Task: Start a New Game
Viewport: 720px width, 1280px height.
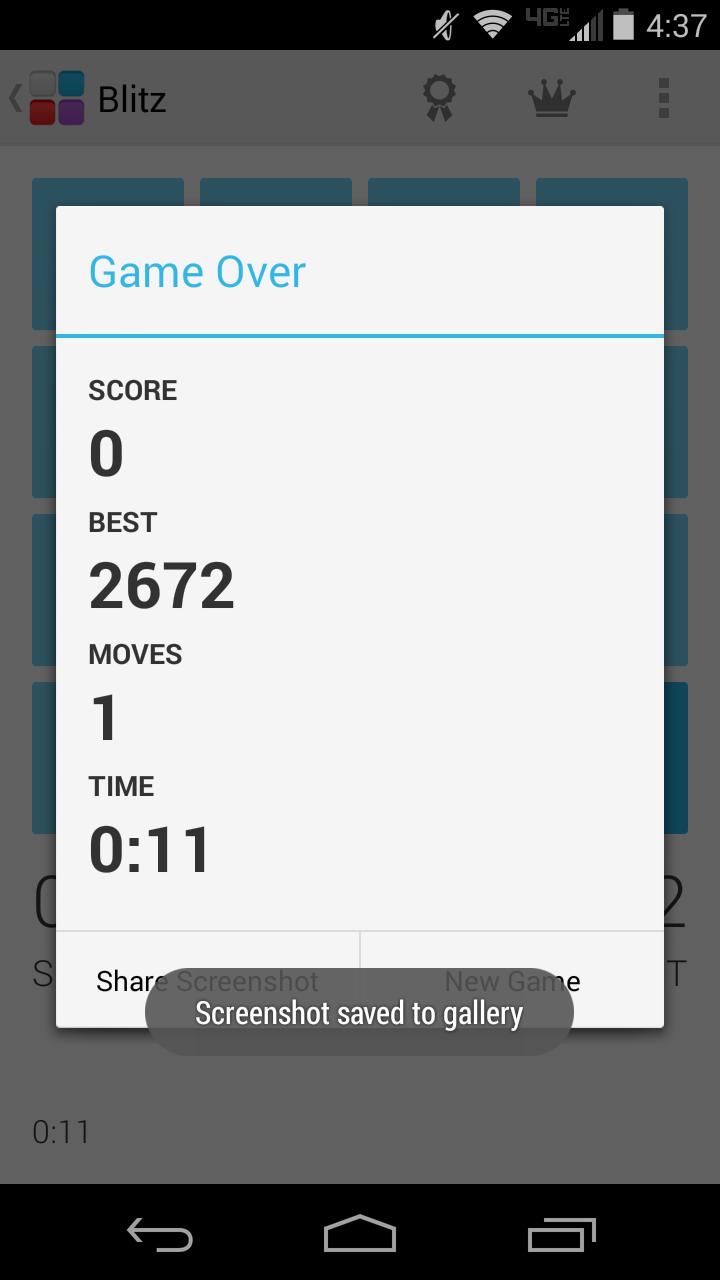Action: coord(512,980)
